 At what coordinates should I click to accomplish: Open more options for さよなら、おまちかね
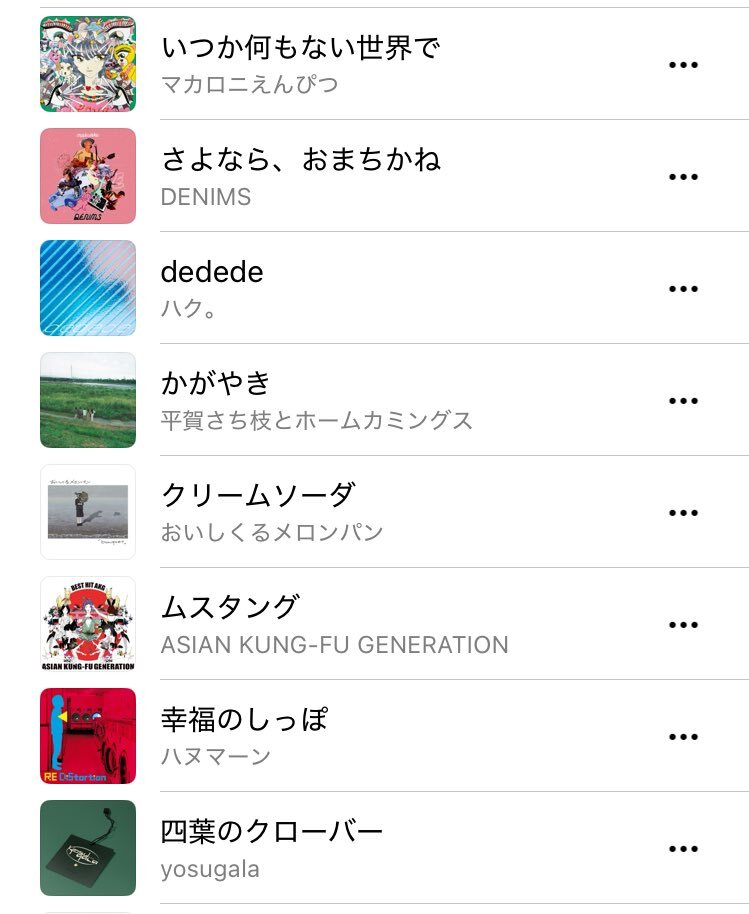(x=682, y=176)
